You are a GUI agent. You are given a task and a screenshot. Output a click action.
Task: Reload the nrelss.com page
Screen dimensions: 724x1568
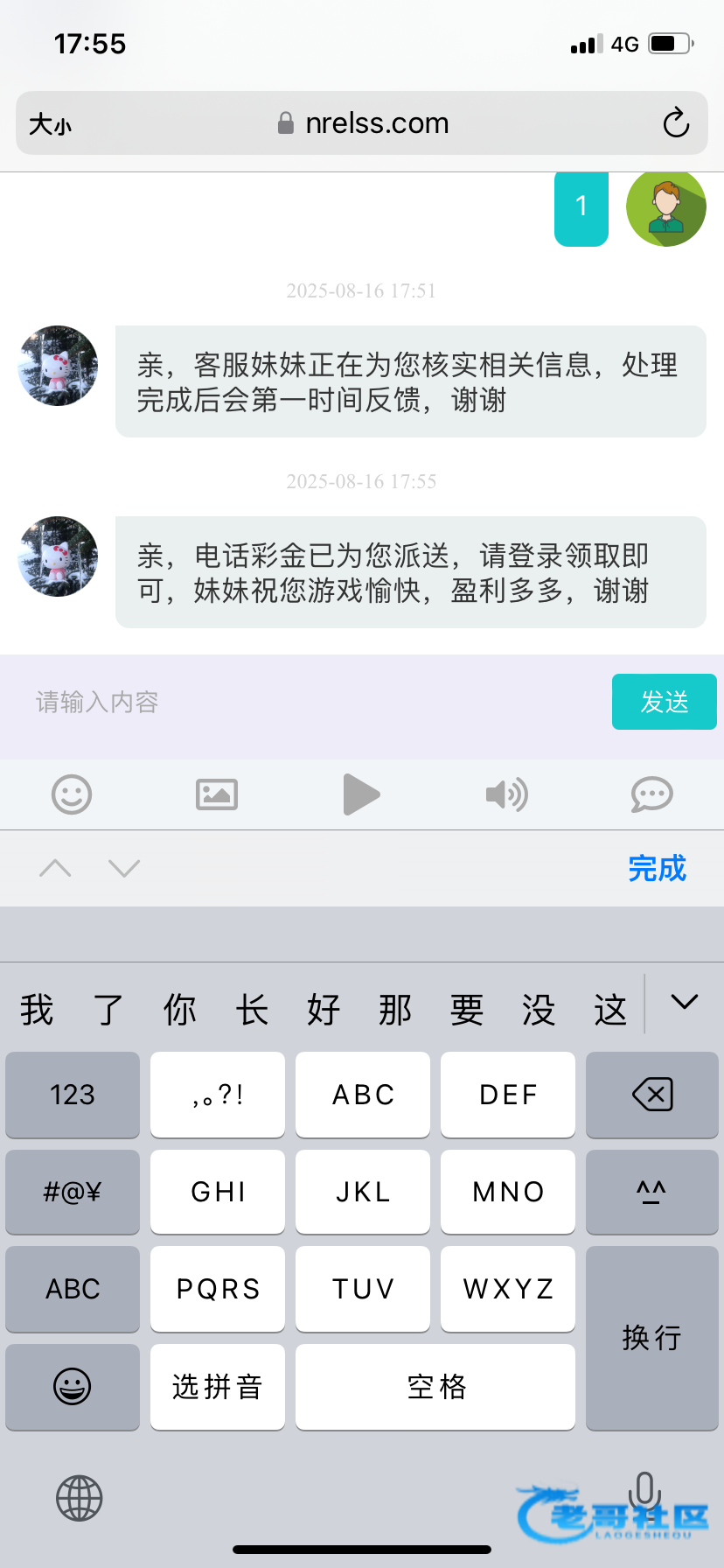(x=676, y=123)
